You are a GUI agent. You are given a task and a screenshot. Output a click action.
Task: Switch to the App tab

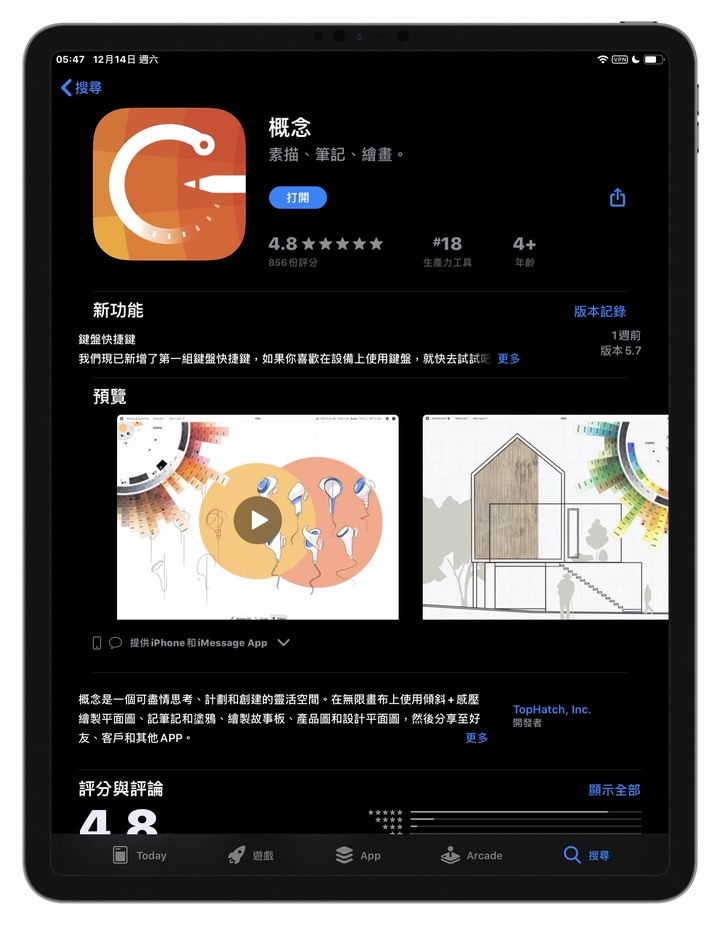click(357, 855)
